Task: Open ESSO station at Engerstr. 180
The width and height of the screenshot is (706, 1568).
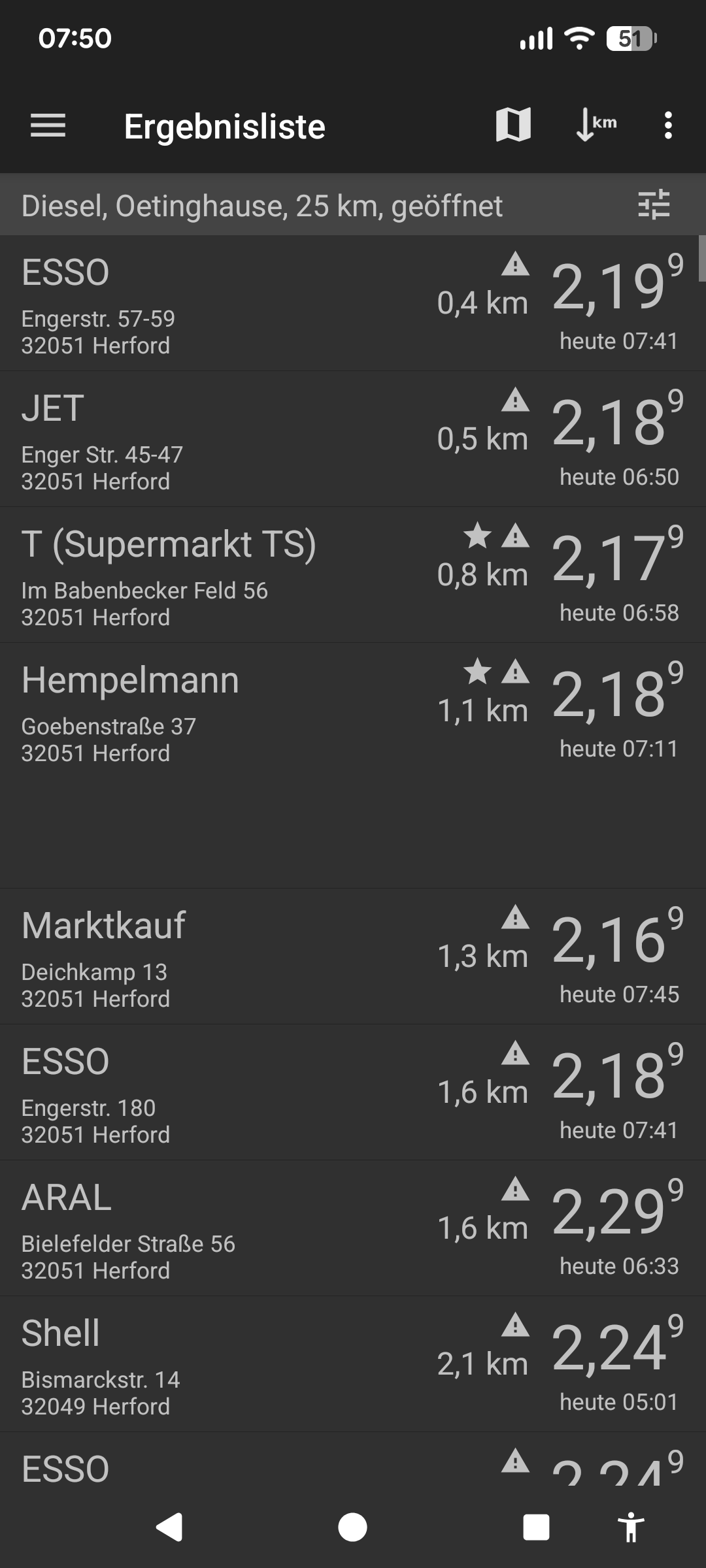Action: coord(353,1092)
